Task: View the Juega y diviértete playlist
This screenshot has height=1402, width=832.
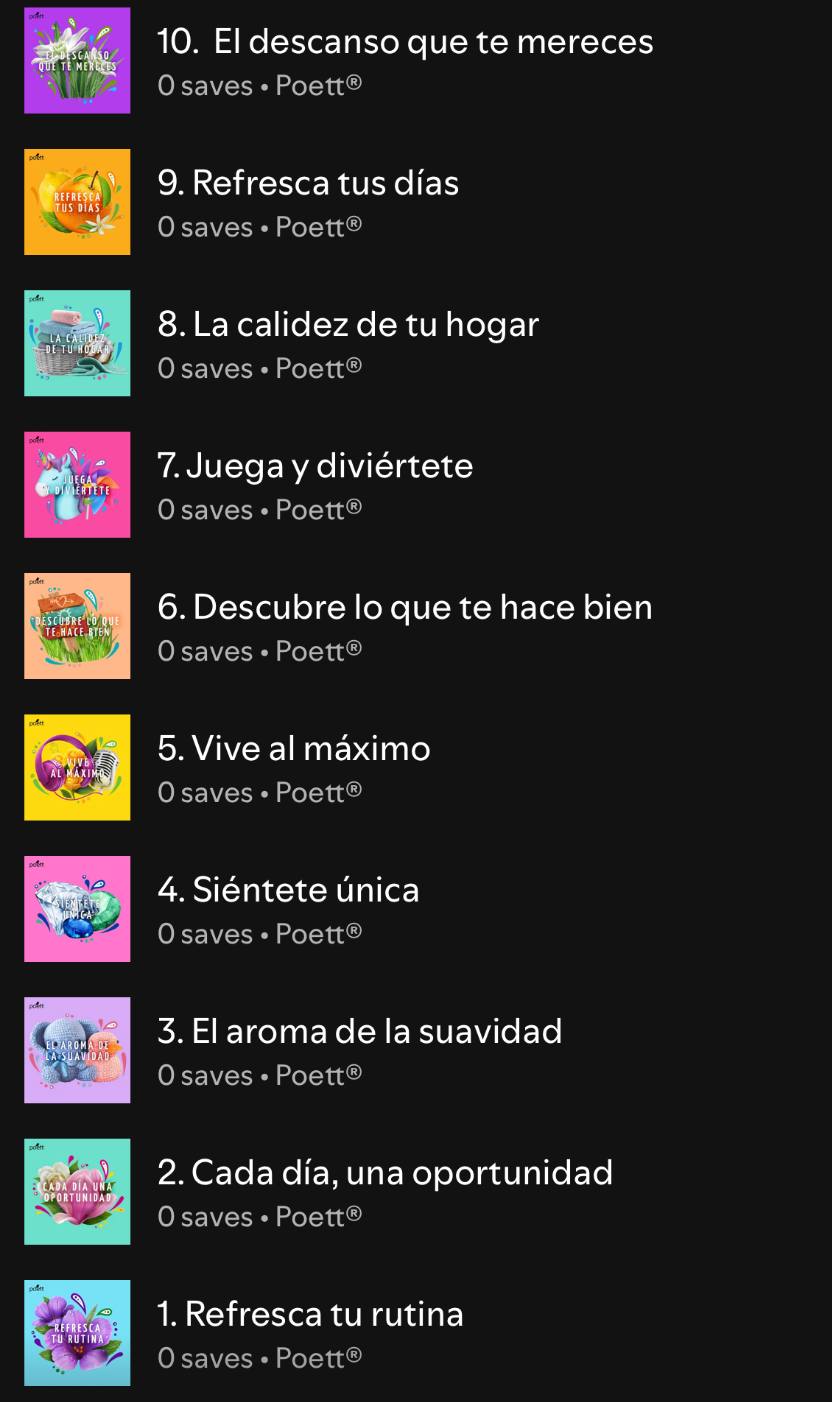Action: click(315, 466)
